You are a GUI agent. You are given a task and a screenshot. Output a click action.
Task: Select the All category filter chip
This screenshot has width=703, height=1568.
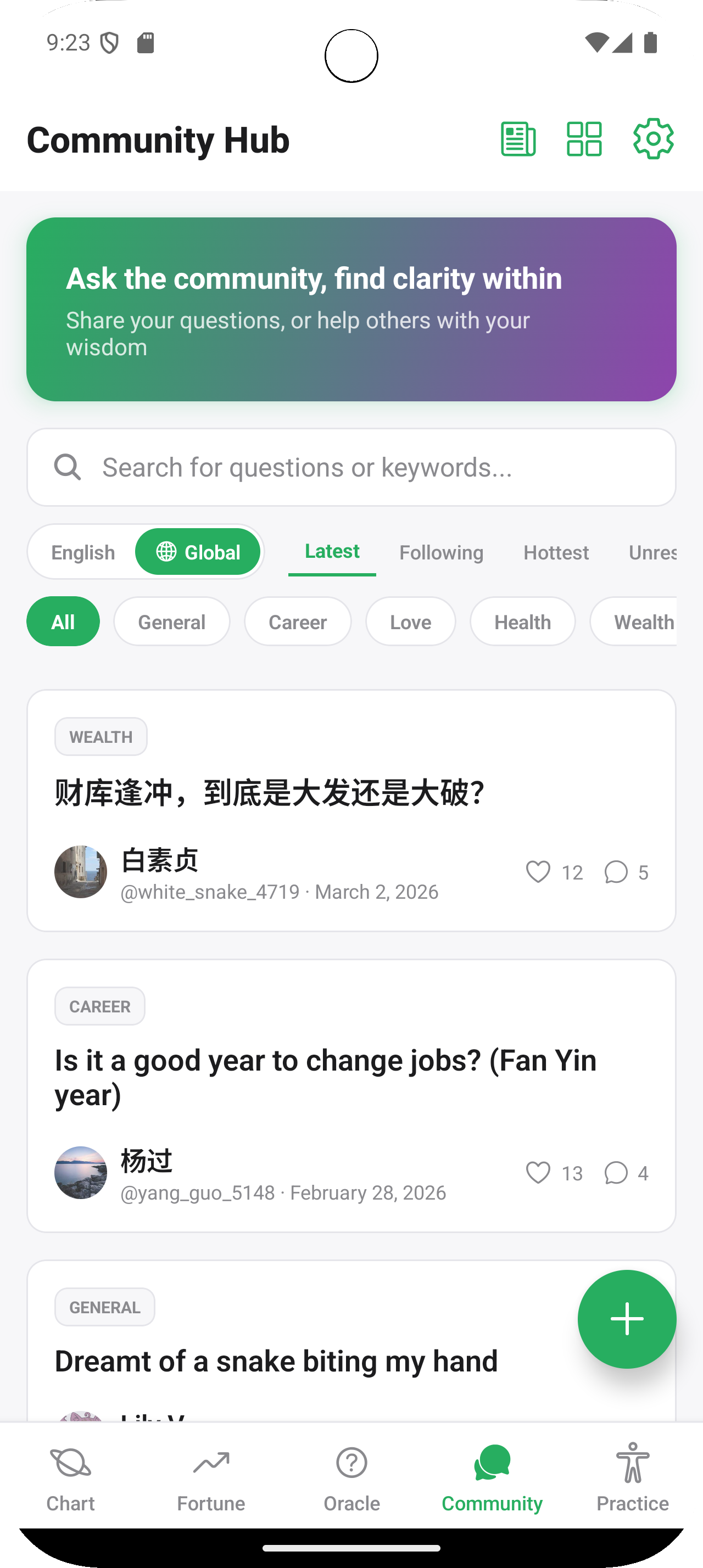coord(63,621)
